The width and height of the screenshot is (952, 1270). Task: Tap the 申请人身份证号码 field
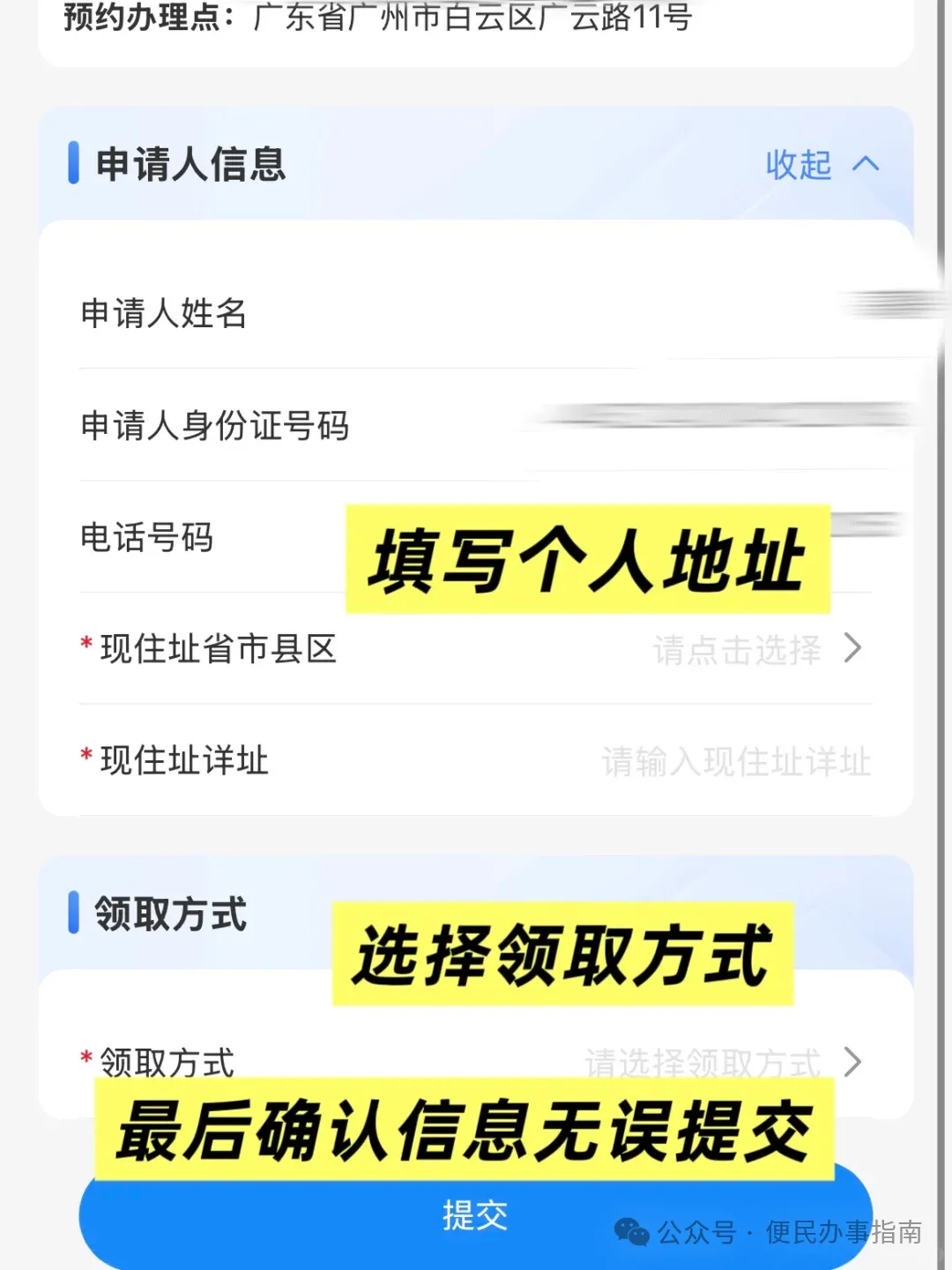214,426
